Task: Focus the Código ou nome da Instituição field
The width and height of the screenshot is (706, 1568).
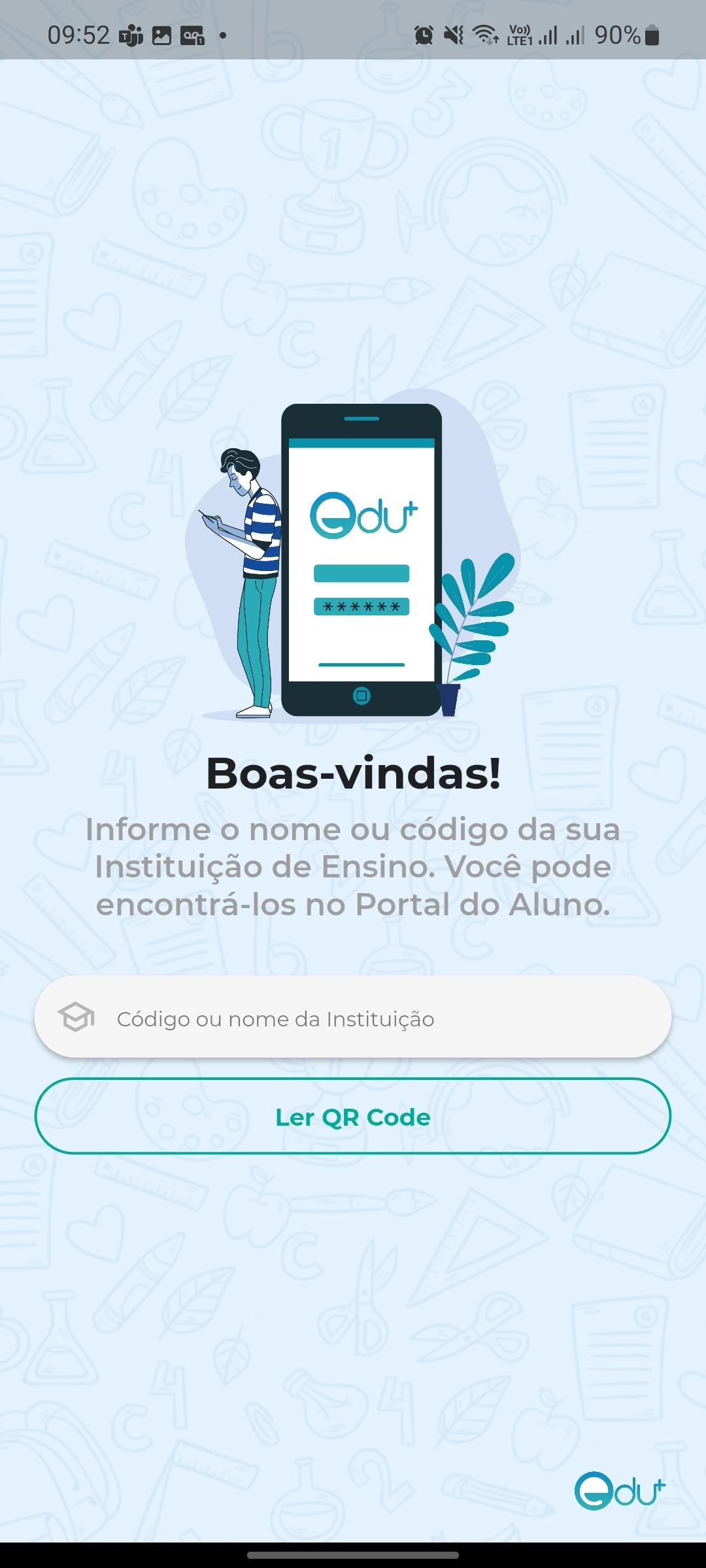Action: 353,1018
